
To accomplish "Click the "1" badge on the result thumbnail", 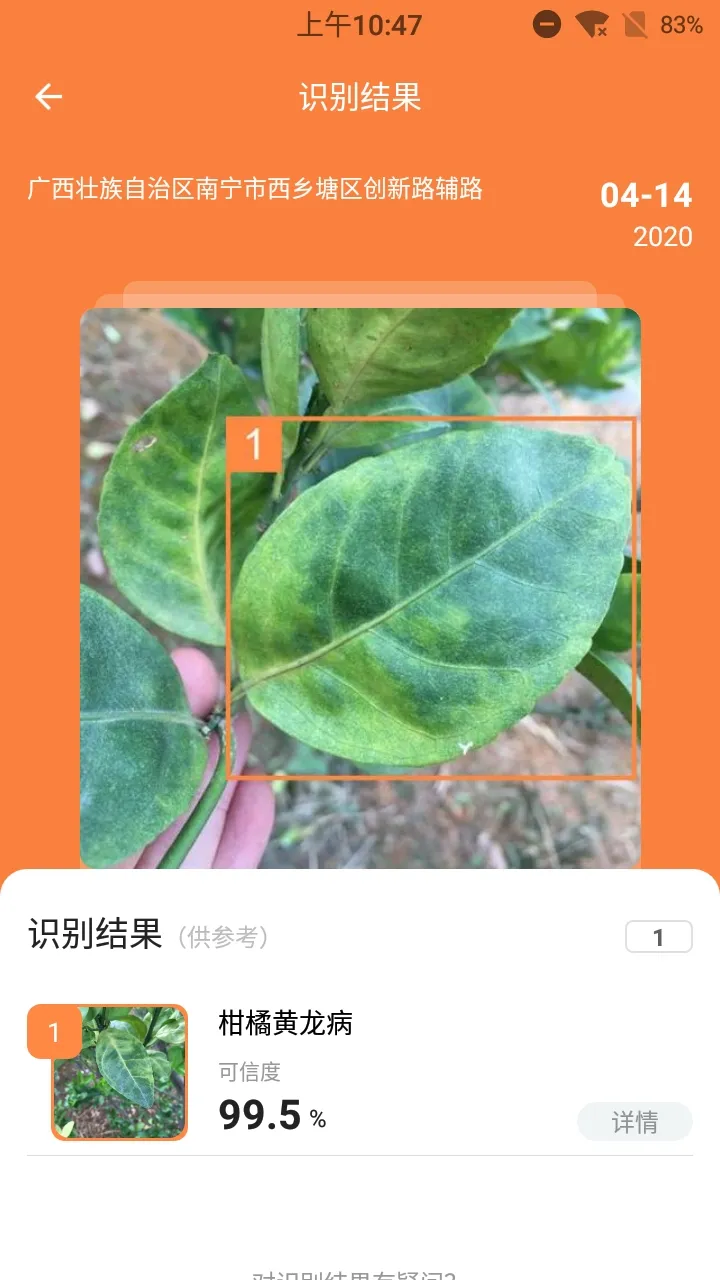I will [52, 1032].
